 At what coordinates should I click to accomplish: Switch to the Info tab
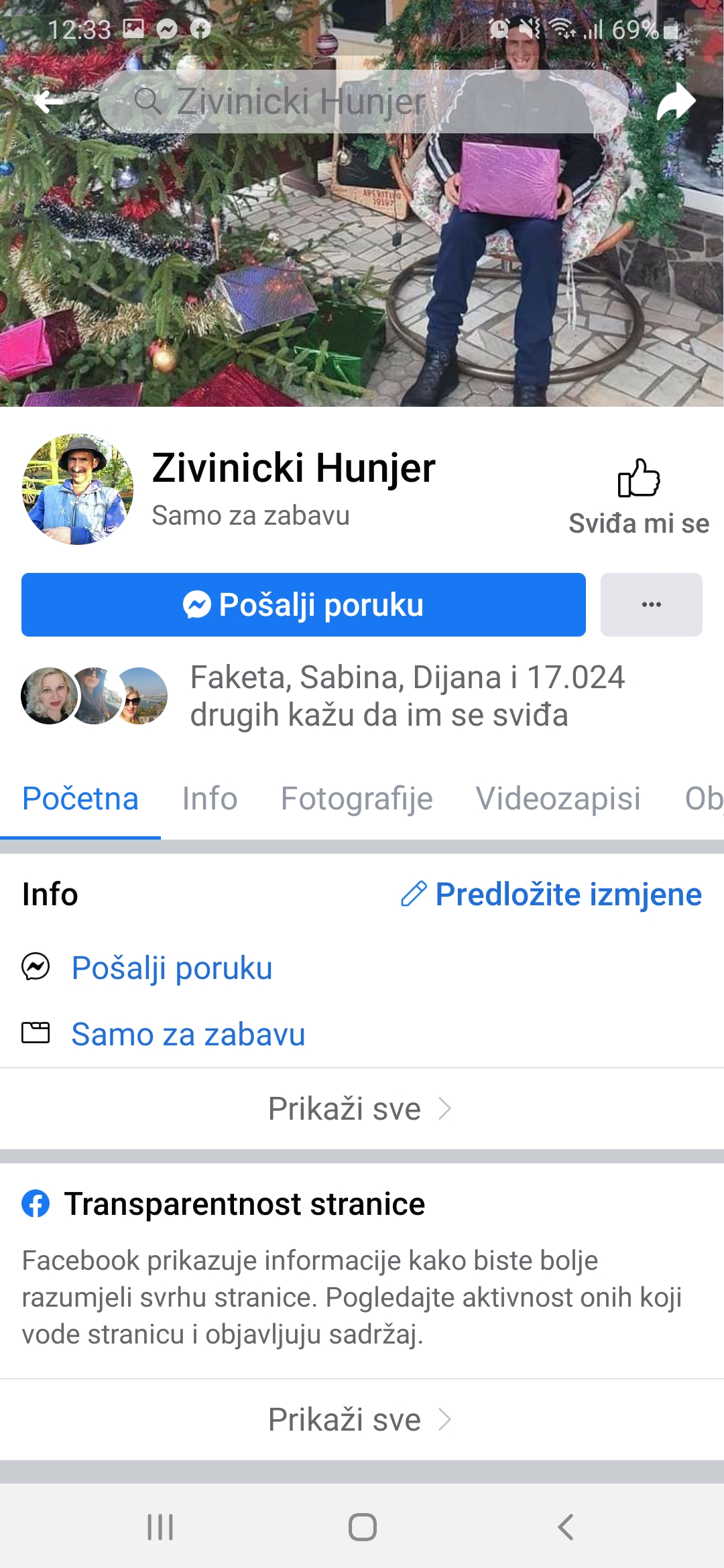[x=210, y=799]
